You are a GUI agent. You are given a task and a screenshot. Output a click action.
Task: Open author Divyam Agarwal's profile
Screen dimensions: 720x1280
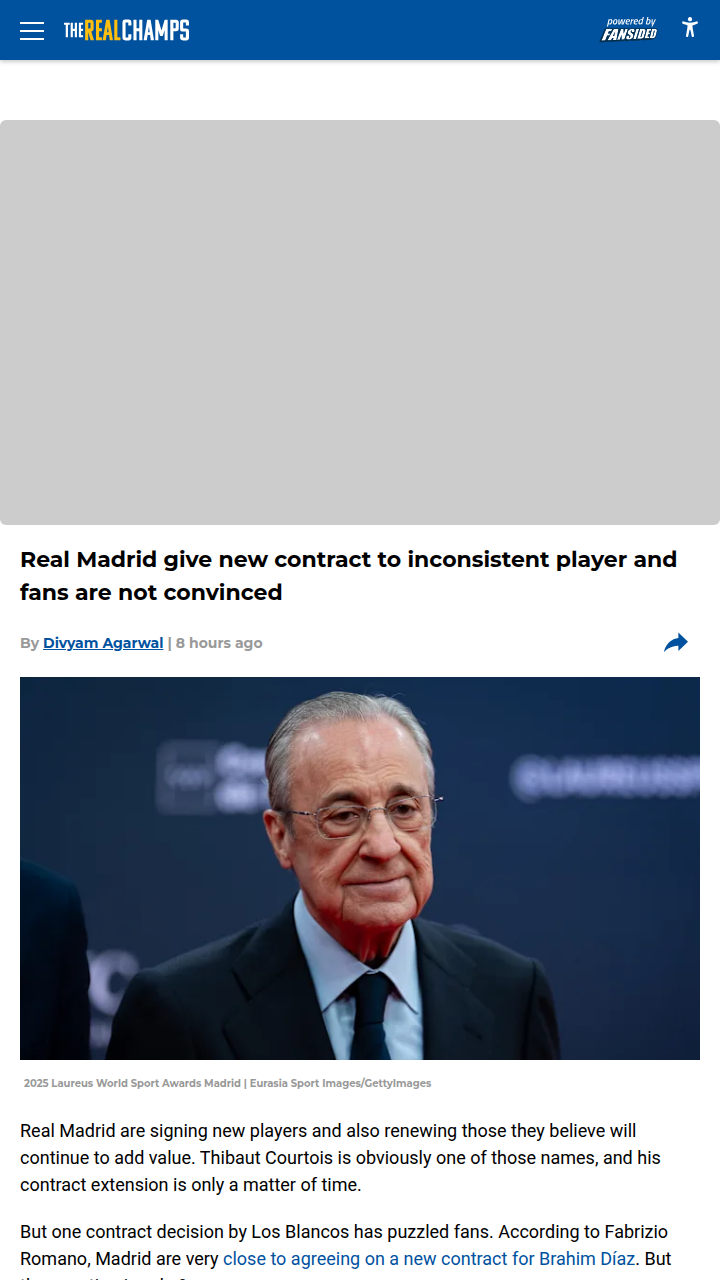click(103, 643)
